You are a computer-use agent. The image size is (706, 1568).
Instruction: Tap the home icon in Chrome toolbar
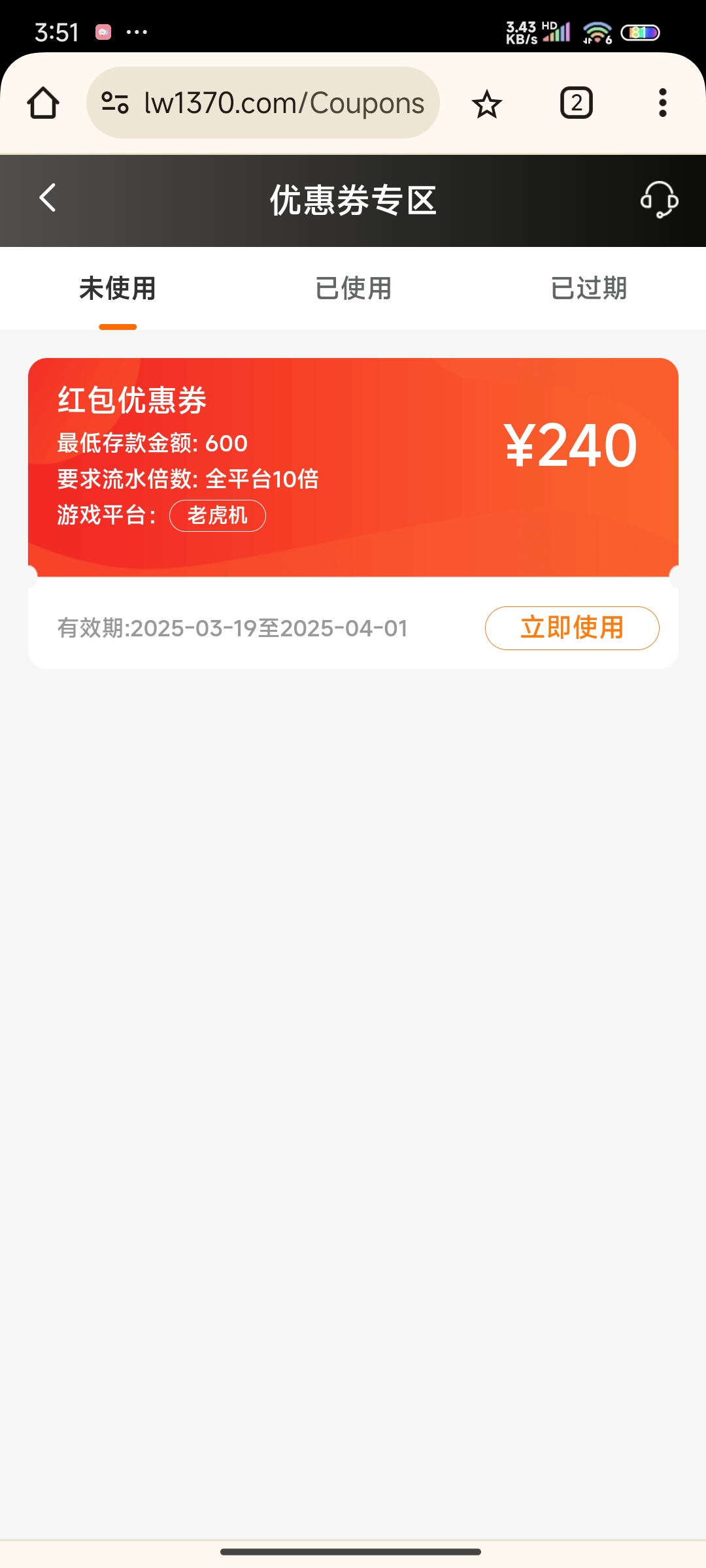(x=44, y=103)
